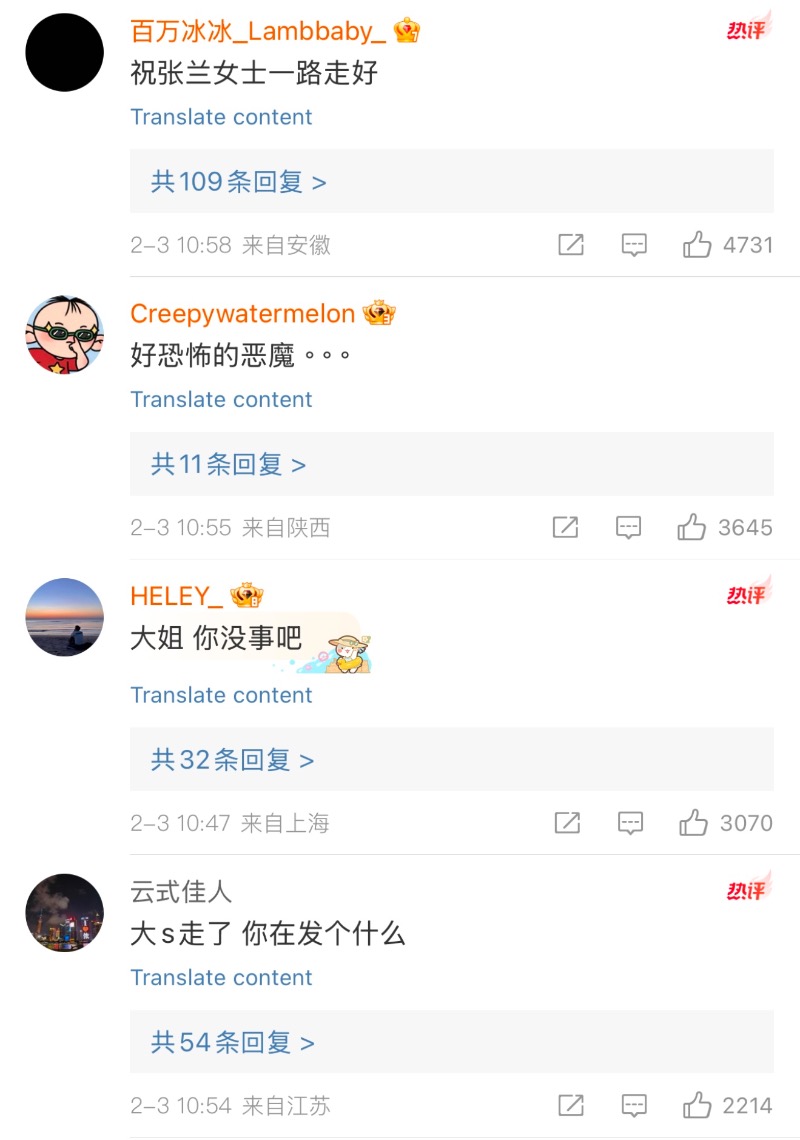Repost 百万冰冰_Lambbaby_'s comment

[x=571, y=245]
